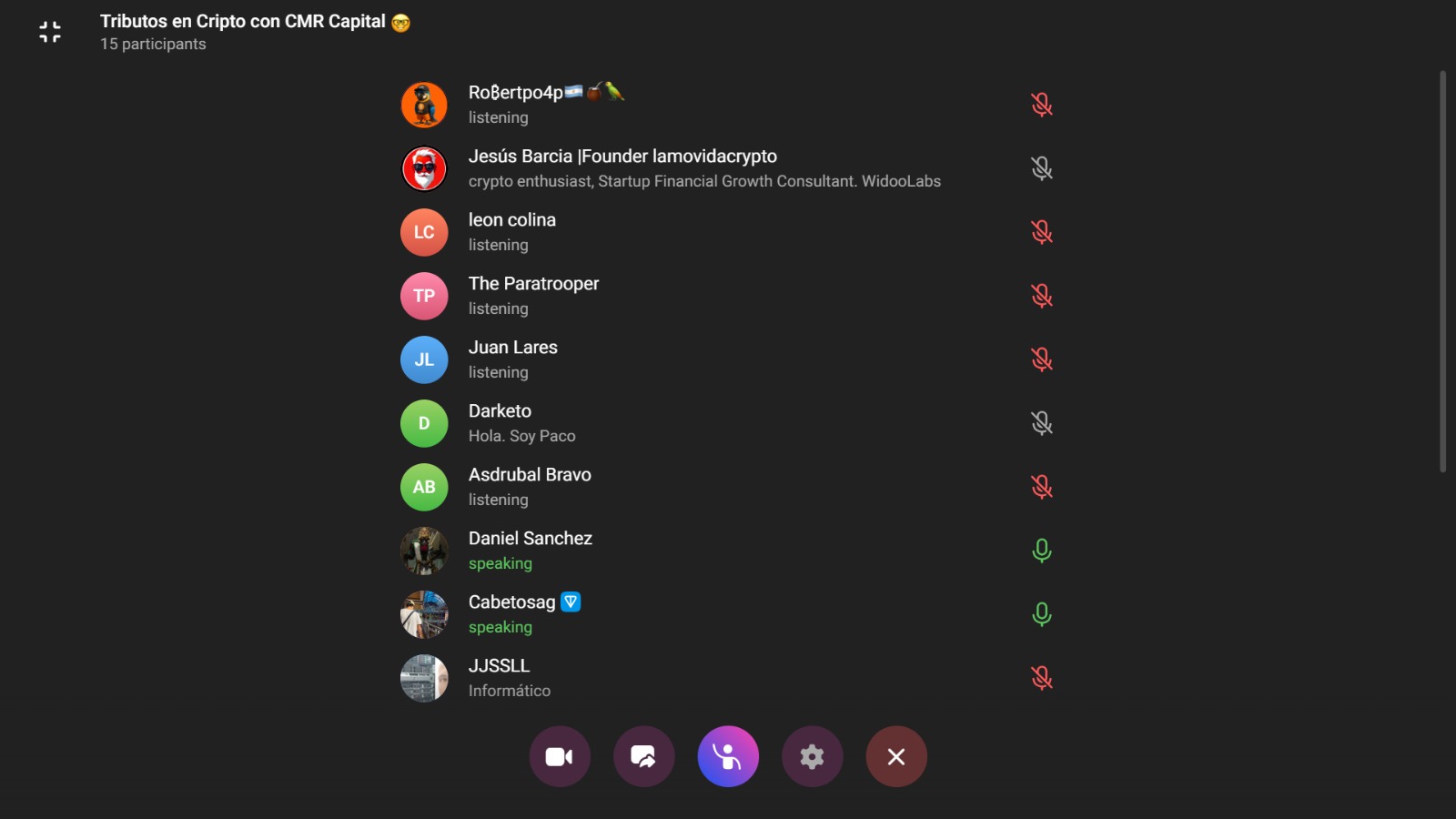Raise hand to speak
This screenshot has height=819, width=1456.
coord(728,756)
